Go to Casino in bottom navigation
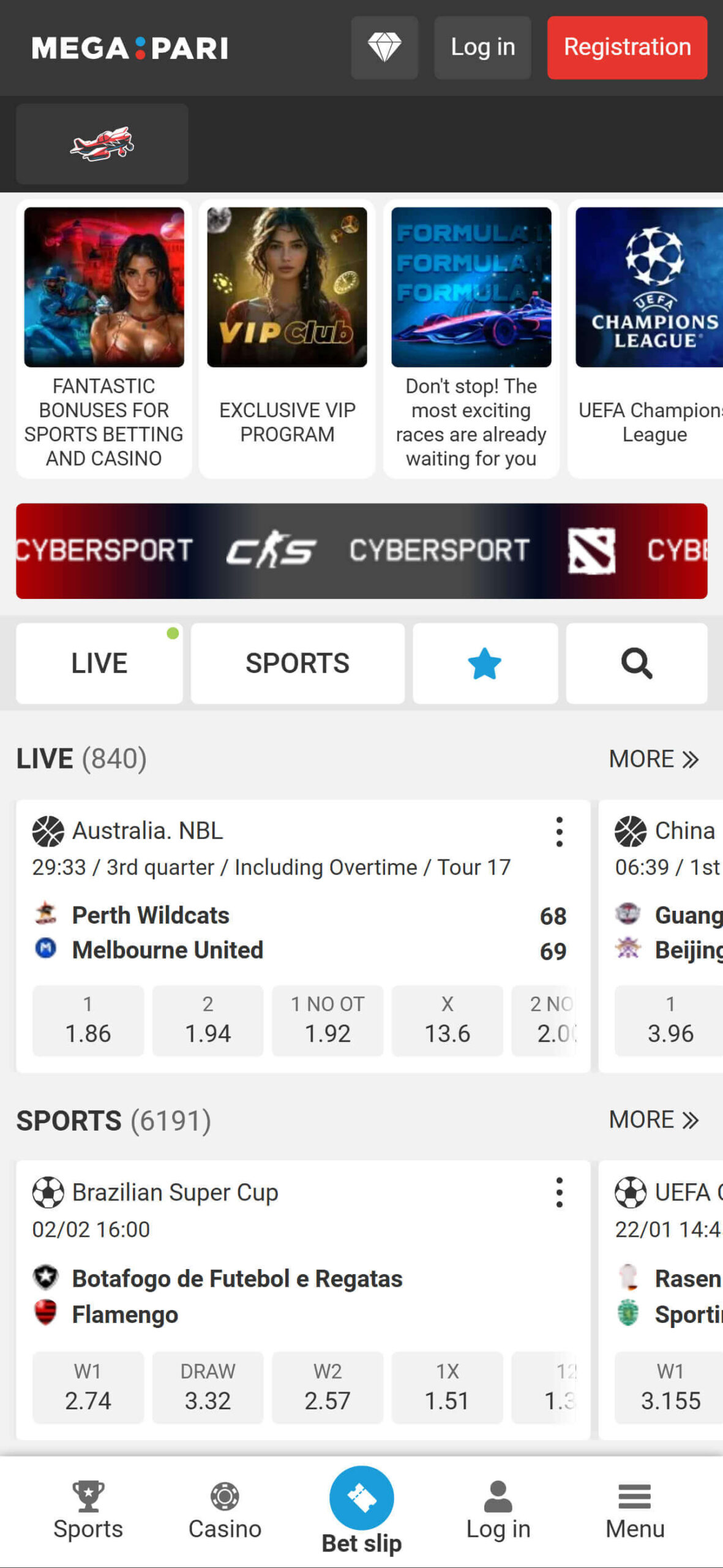The width and height of the screenshot is (723, 1568). 225,1510
